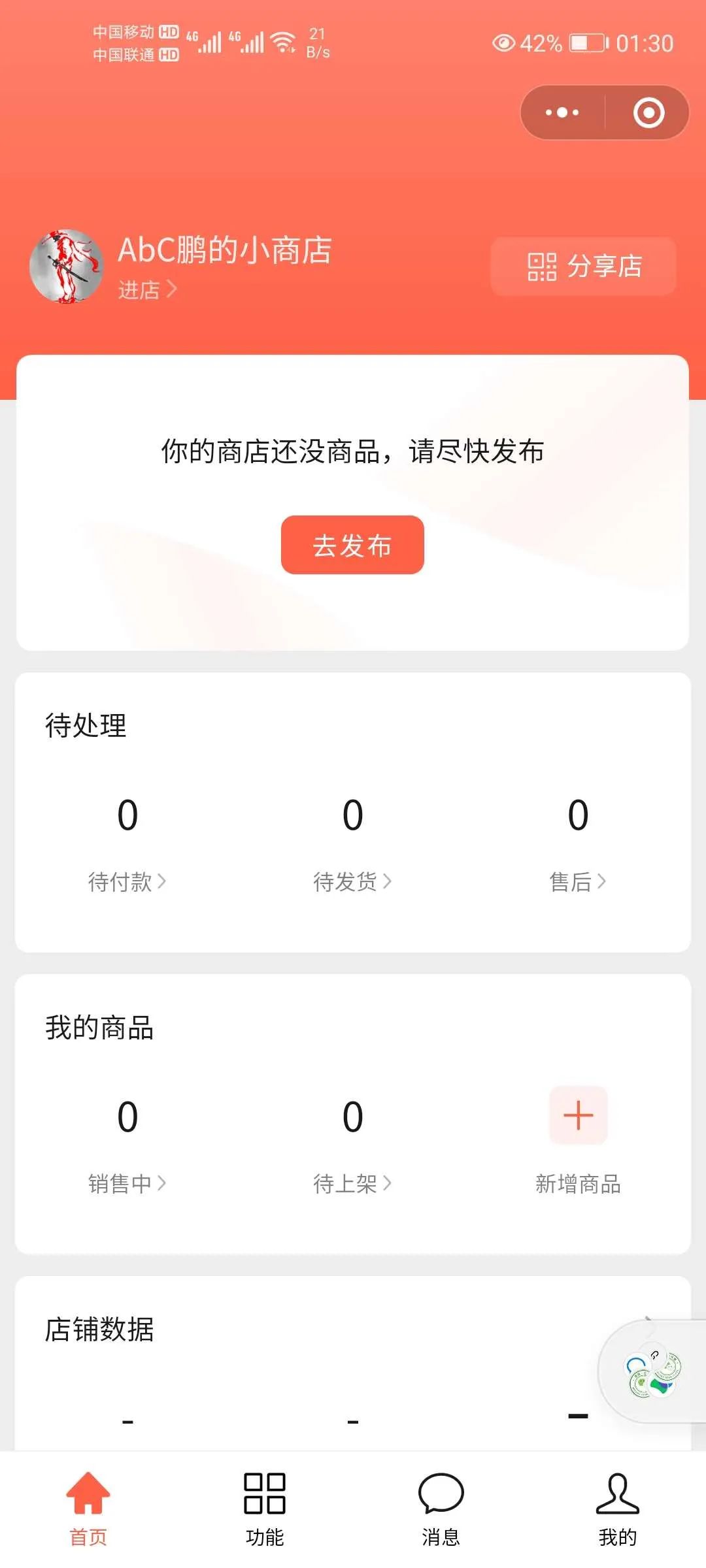Close the mini program with the circle icon
This screenshot has height=1568, width=706.
[648, 112]
